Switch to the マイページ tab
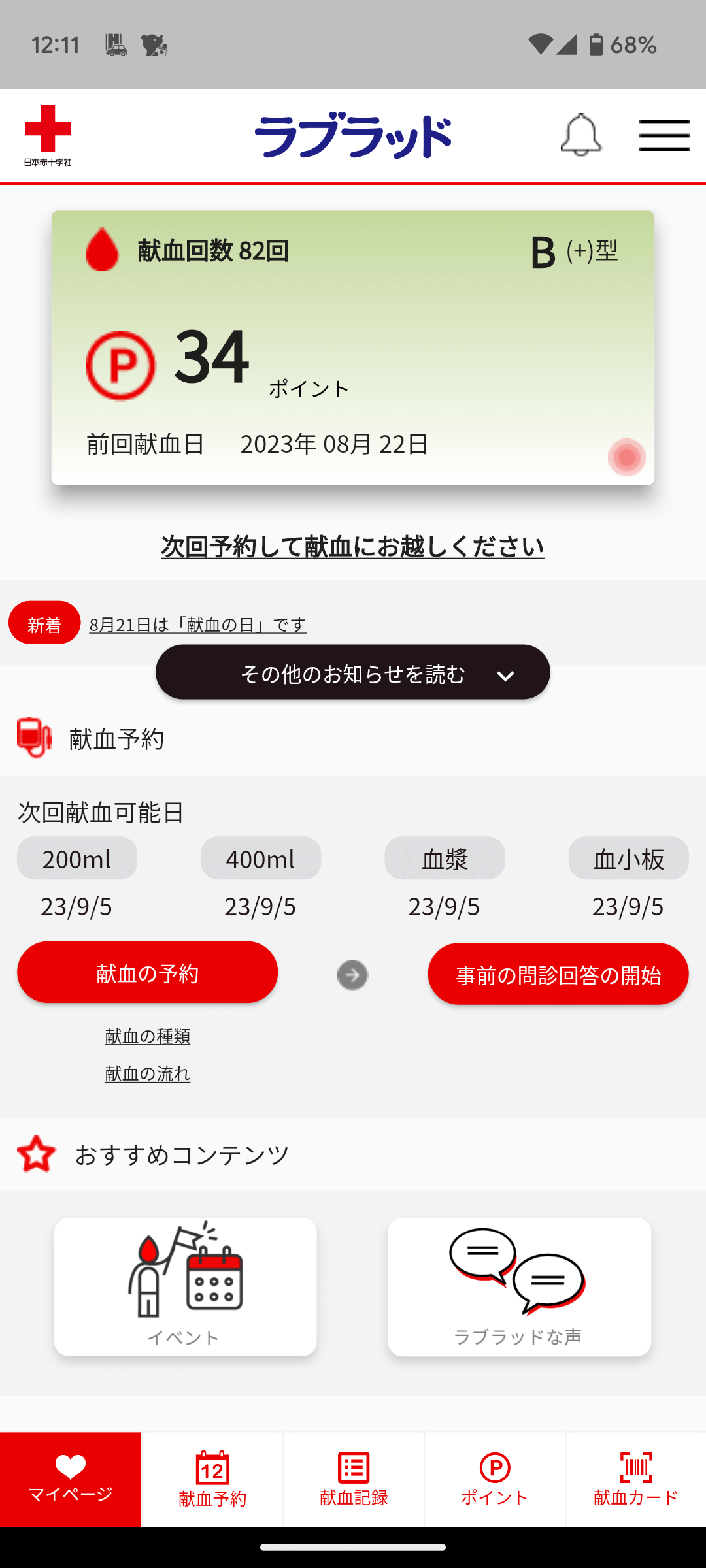 click(x=71, y=1480)
